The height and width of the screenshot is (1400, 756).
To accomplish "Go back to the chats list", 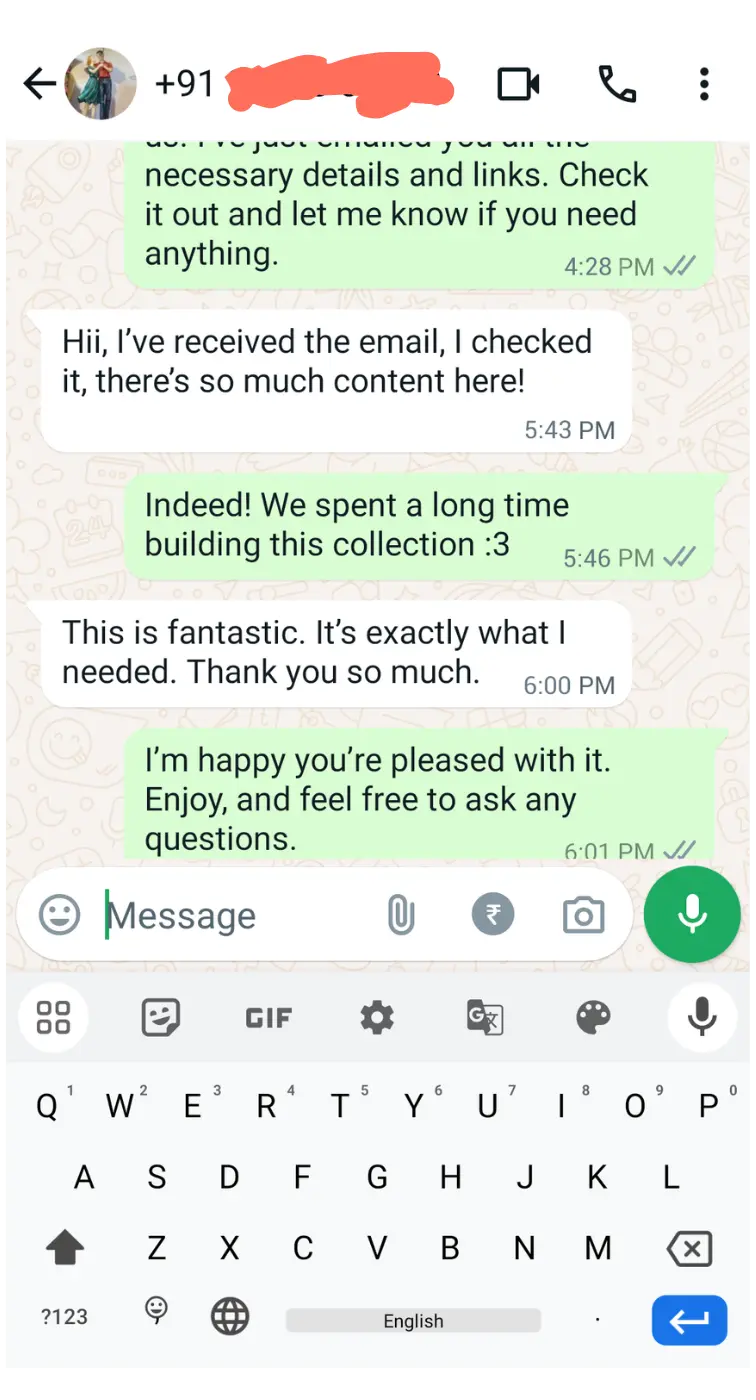I will point(38,84).
